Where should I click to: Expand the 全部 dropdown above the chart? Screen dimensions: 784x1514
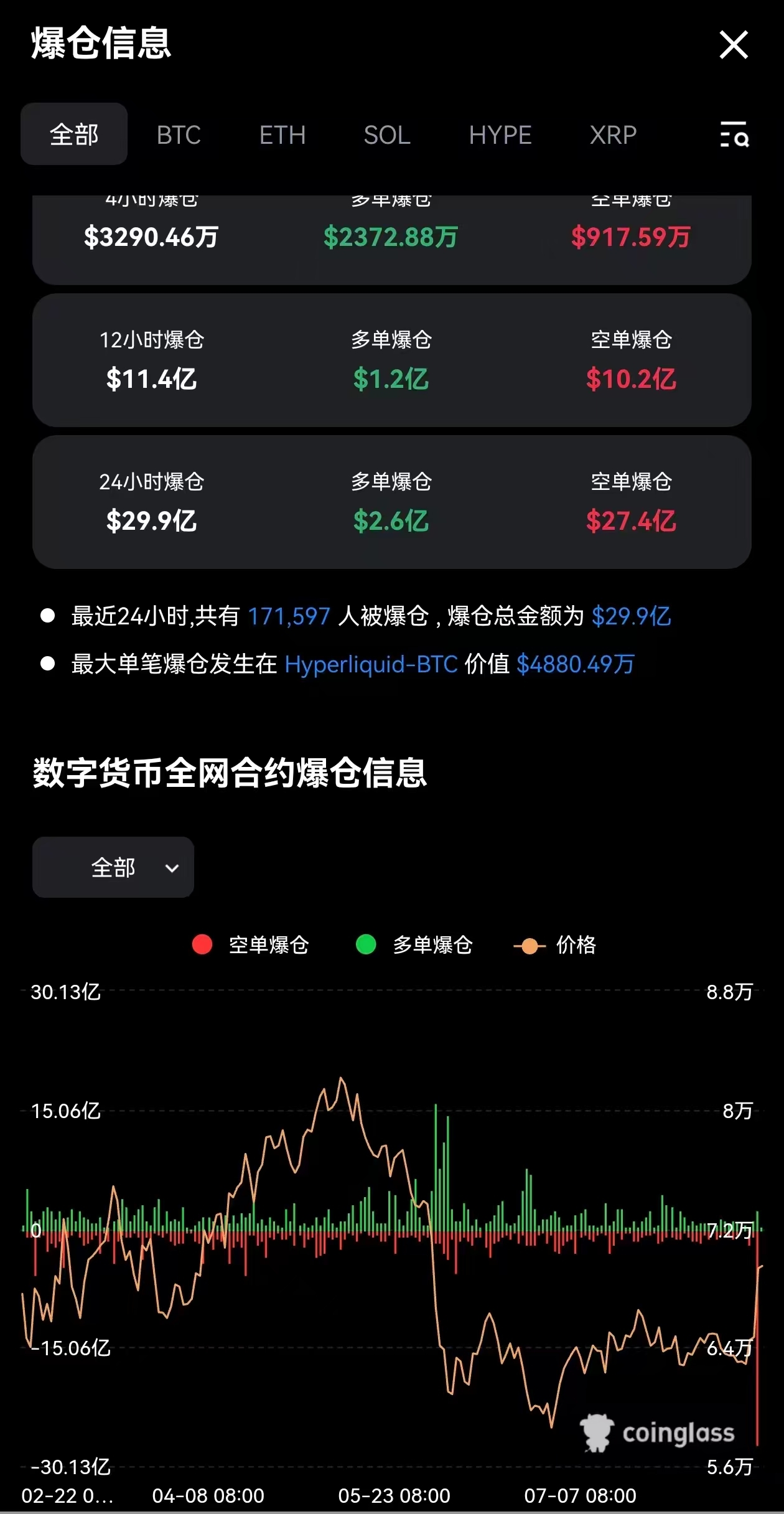point(113,867)
